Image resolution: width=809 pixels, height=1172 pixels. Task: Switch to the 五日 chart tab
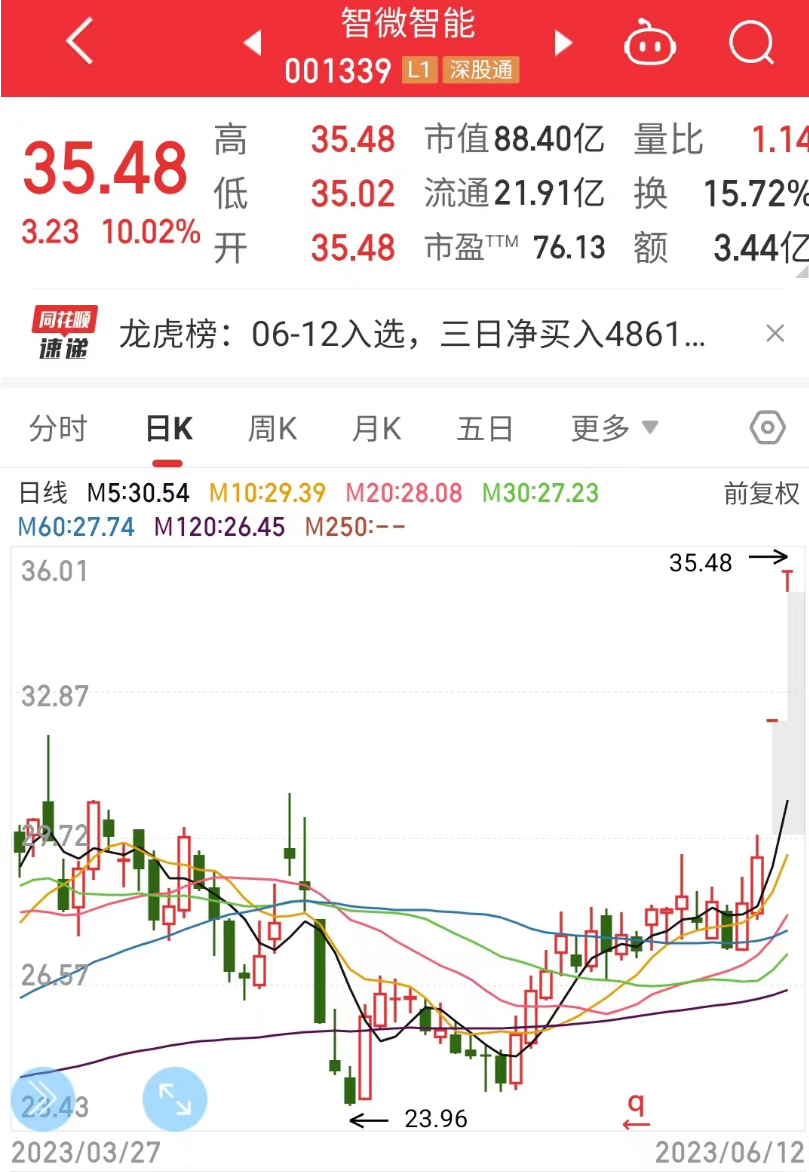click(x=485, y=429)
